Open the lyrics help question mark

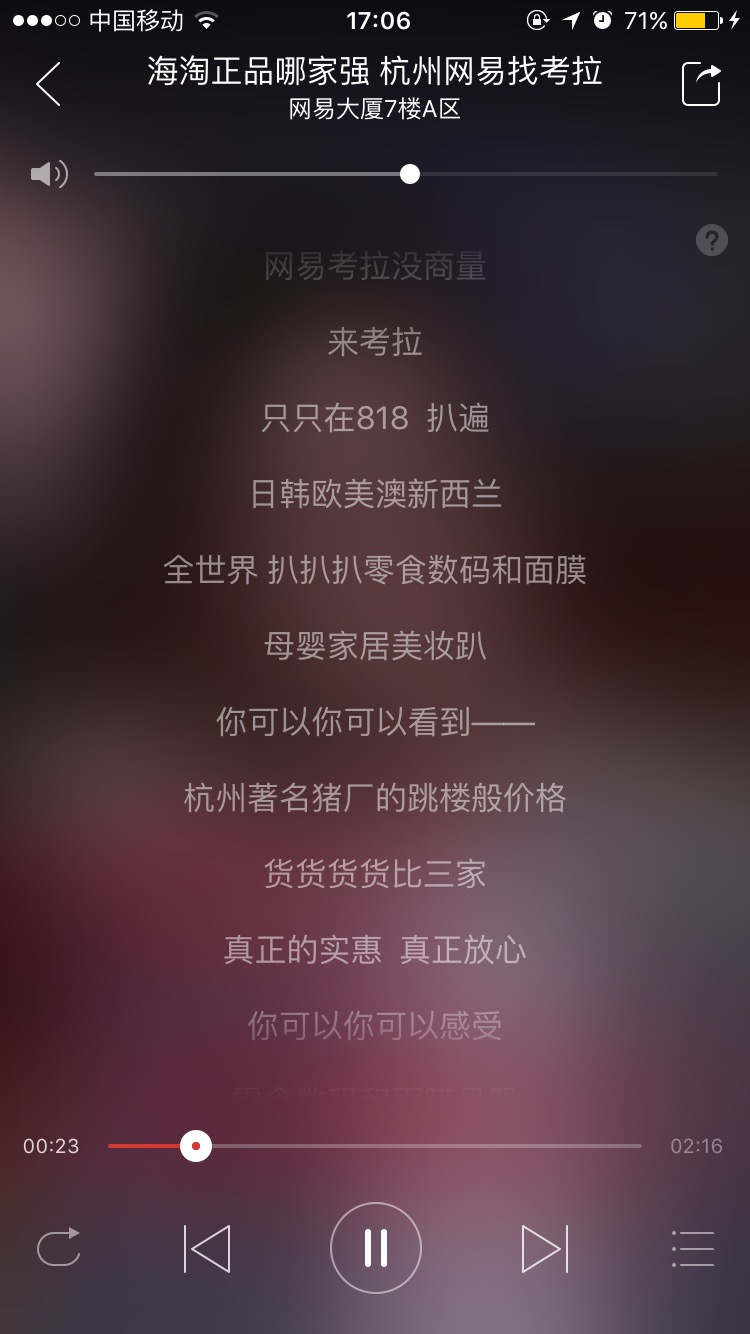pos(711,240)
